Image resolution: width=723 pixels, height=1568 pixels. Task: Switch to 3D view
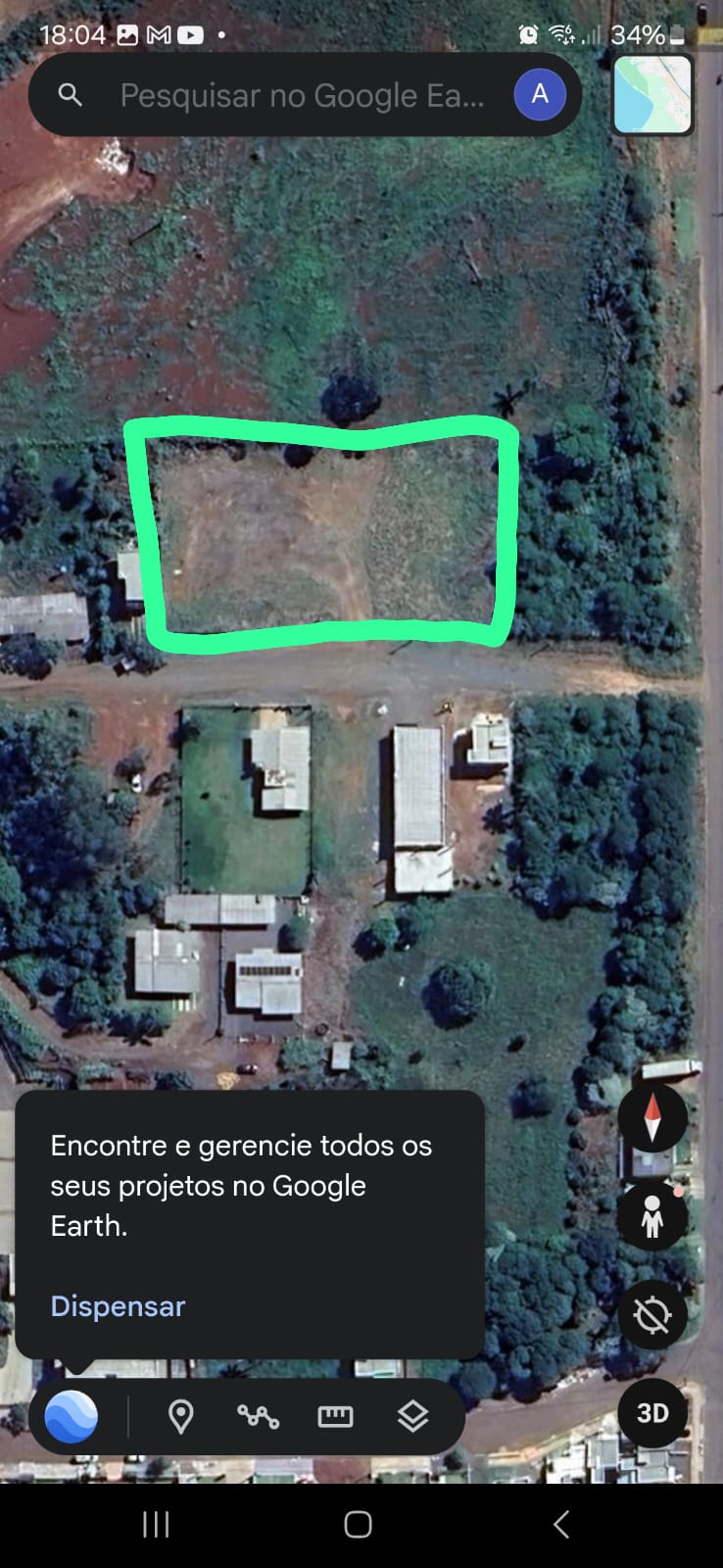(x=652, y=1413)
